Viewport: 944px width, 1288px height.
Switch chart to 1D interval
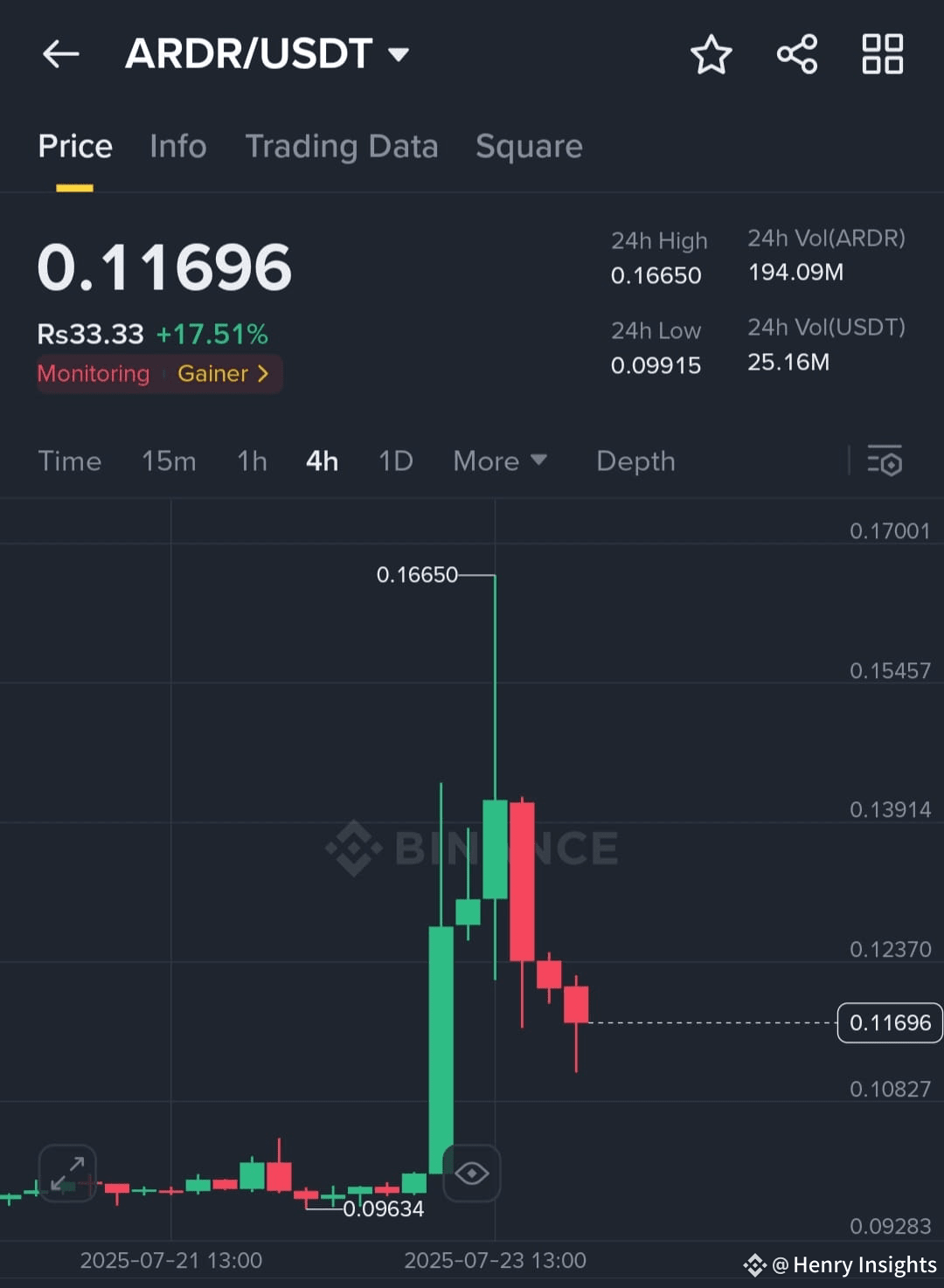tap(395, 460)
